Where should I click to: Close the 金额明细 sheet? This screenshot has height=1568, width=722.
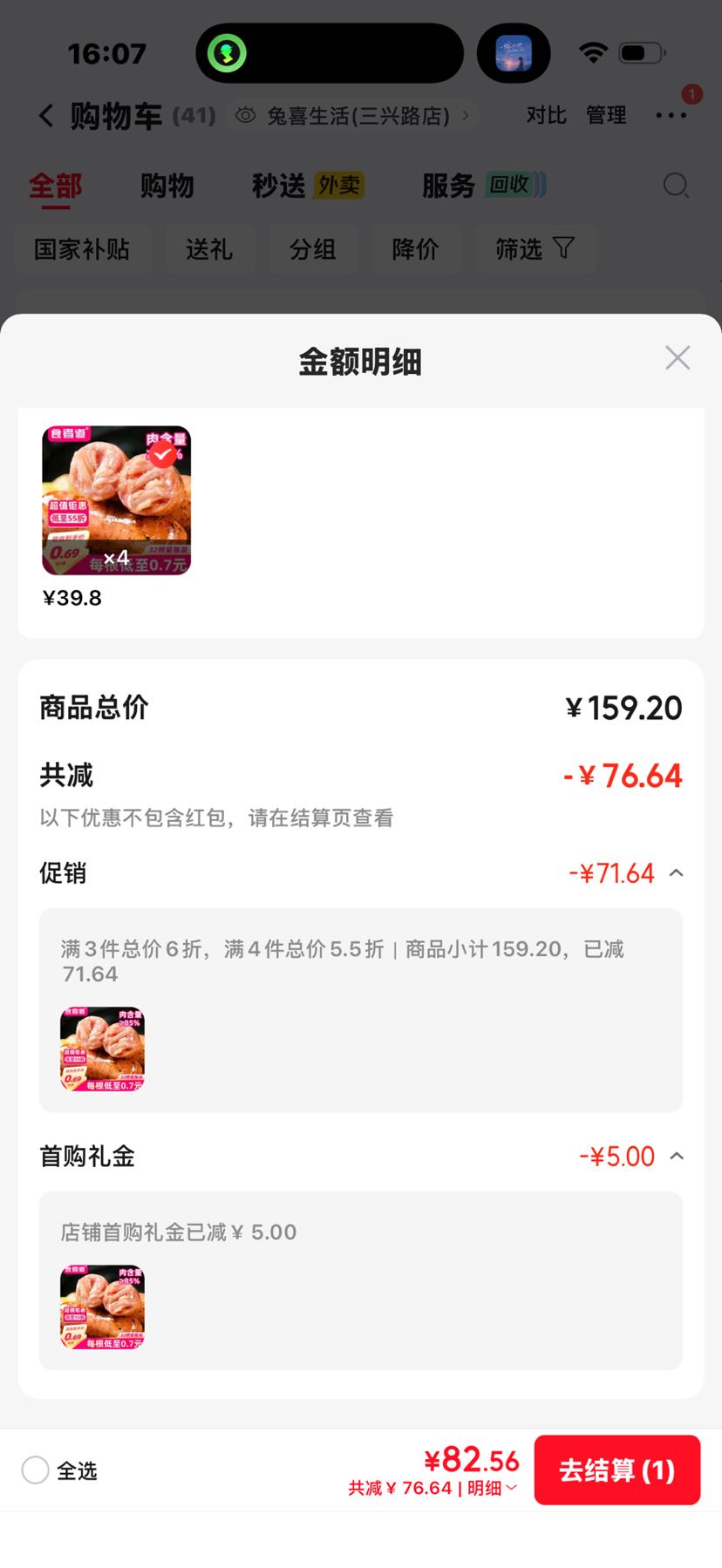(x=678, y=358)
